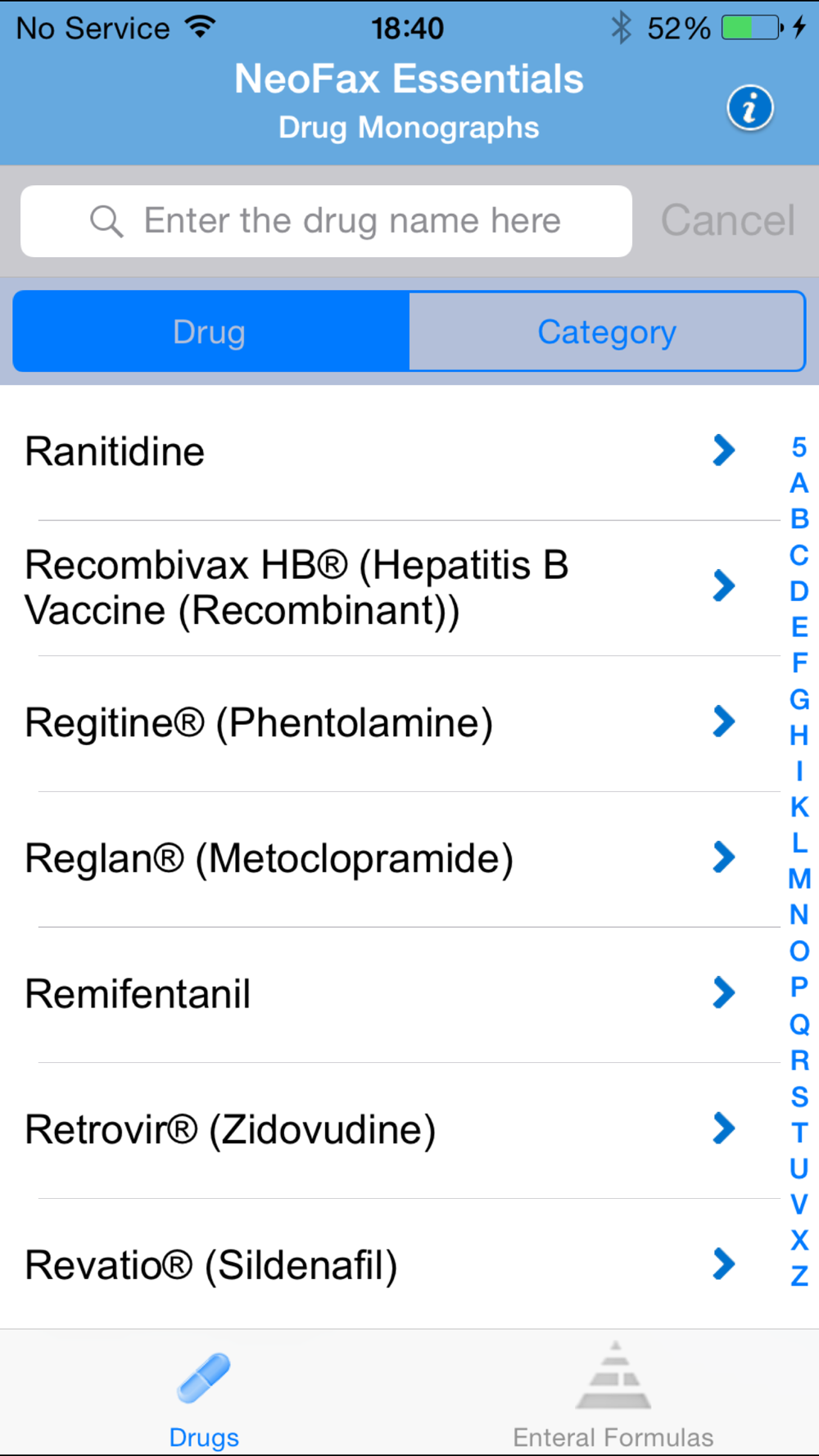This screenshot has height=1456, width=819.
Task: Cancel the search
Action: [x=727, y=220]
